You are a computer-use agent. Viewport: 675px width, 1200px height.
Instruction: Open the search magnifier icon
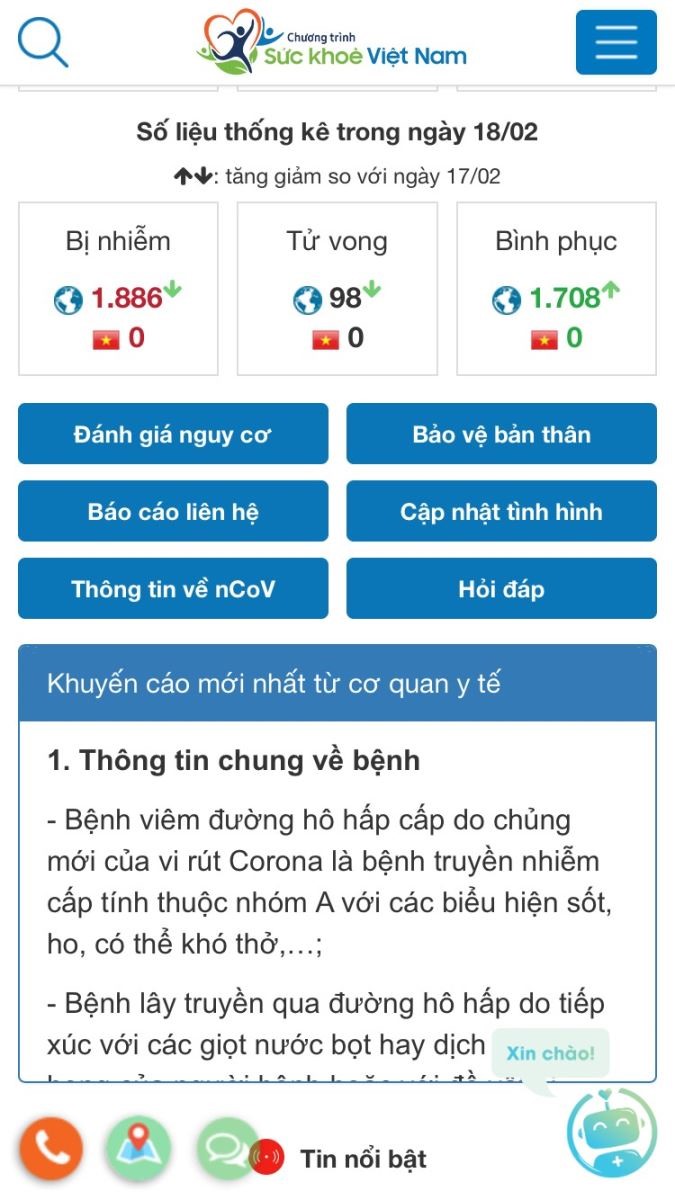pos(42,42)
